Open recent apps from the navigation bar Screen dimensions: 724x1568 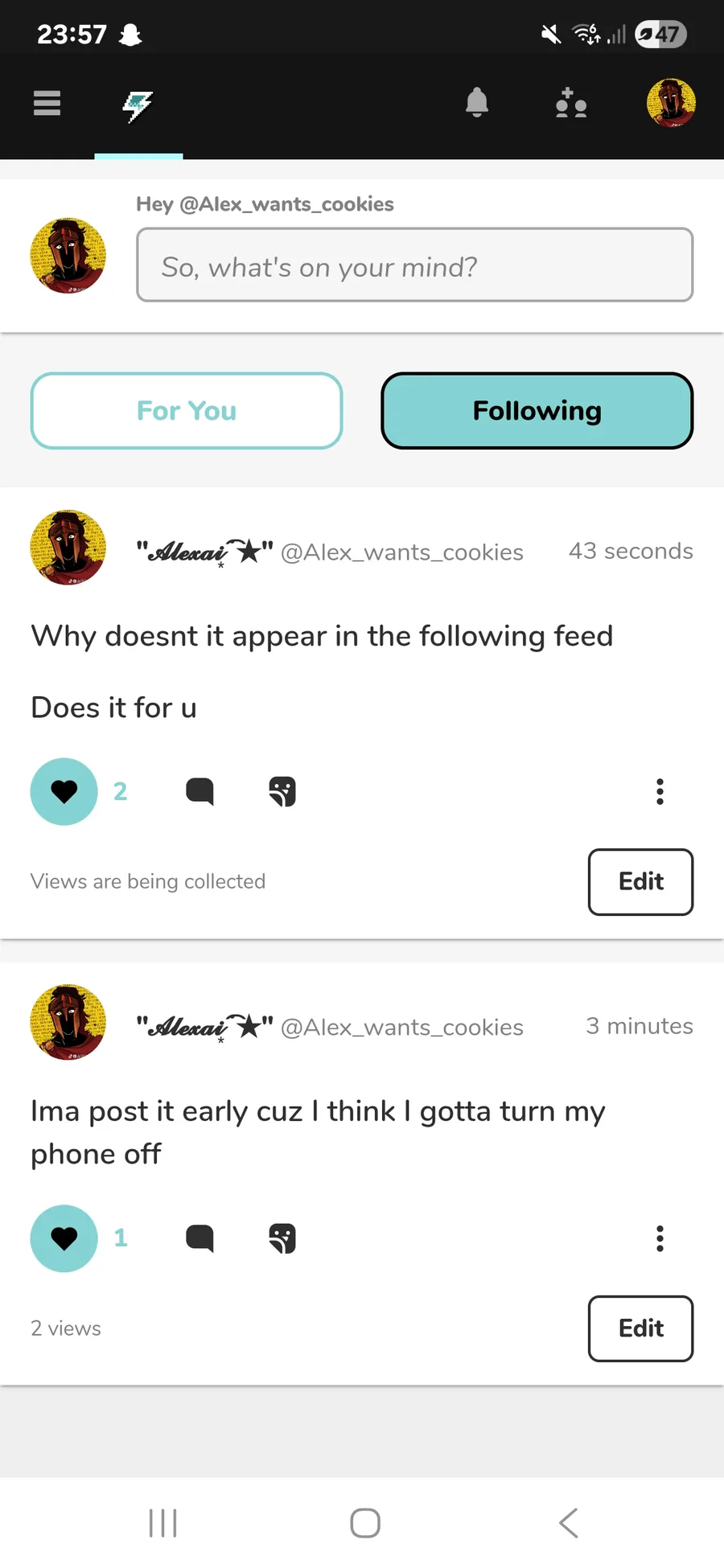(162, 1523)
